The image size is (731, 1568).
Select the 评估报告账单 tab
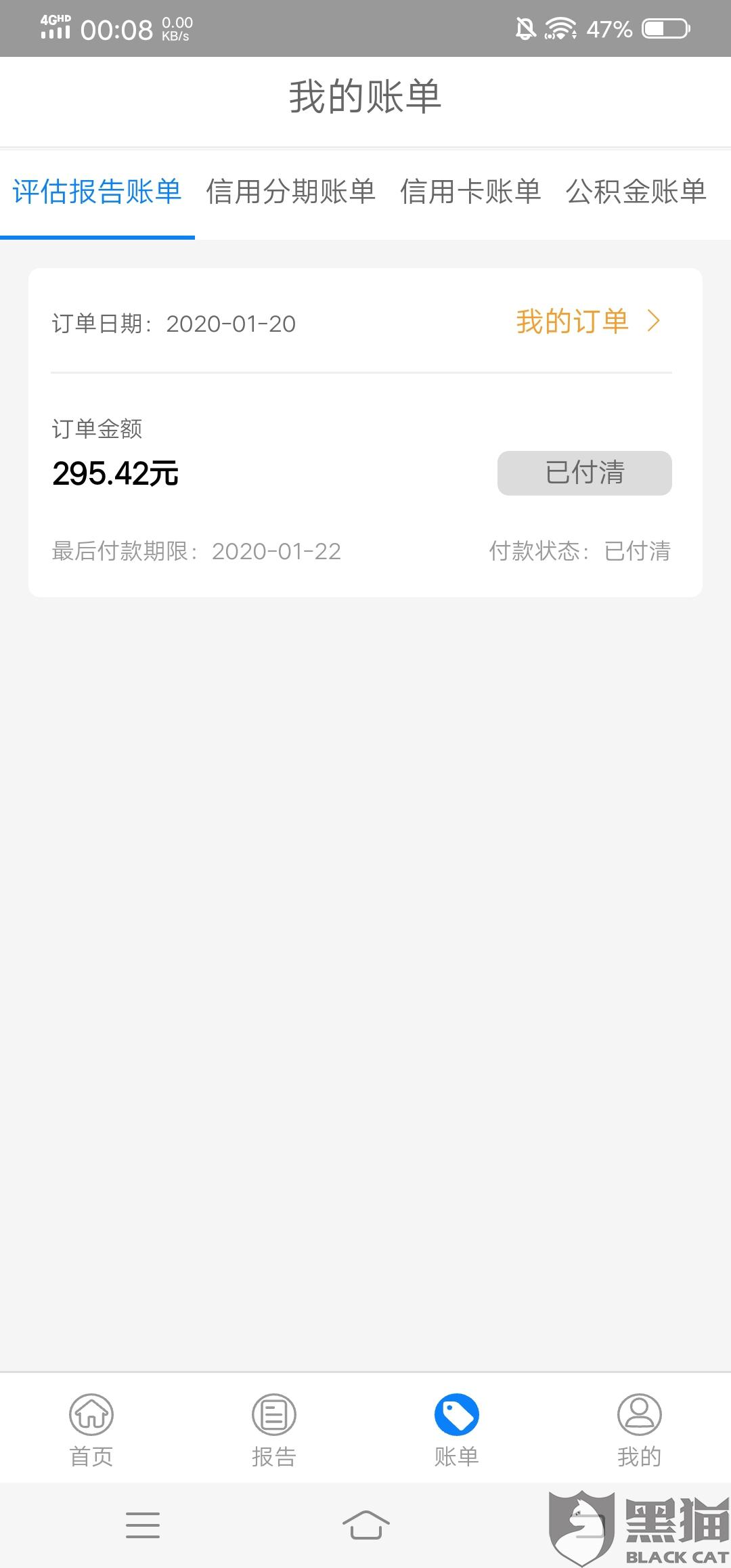point(97,192)
